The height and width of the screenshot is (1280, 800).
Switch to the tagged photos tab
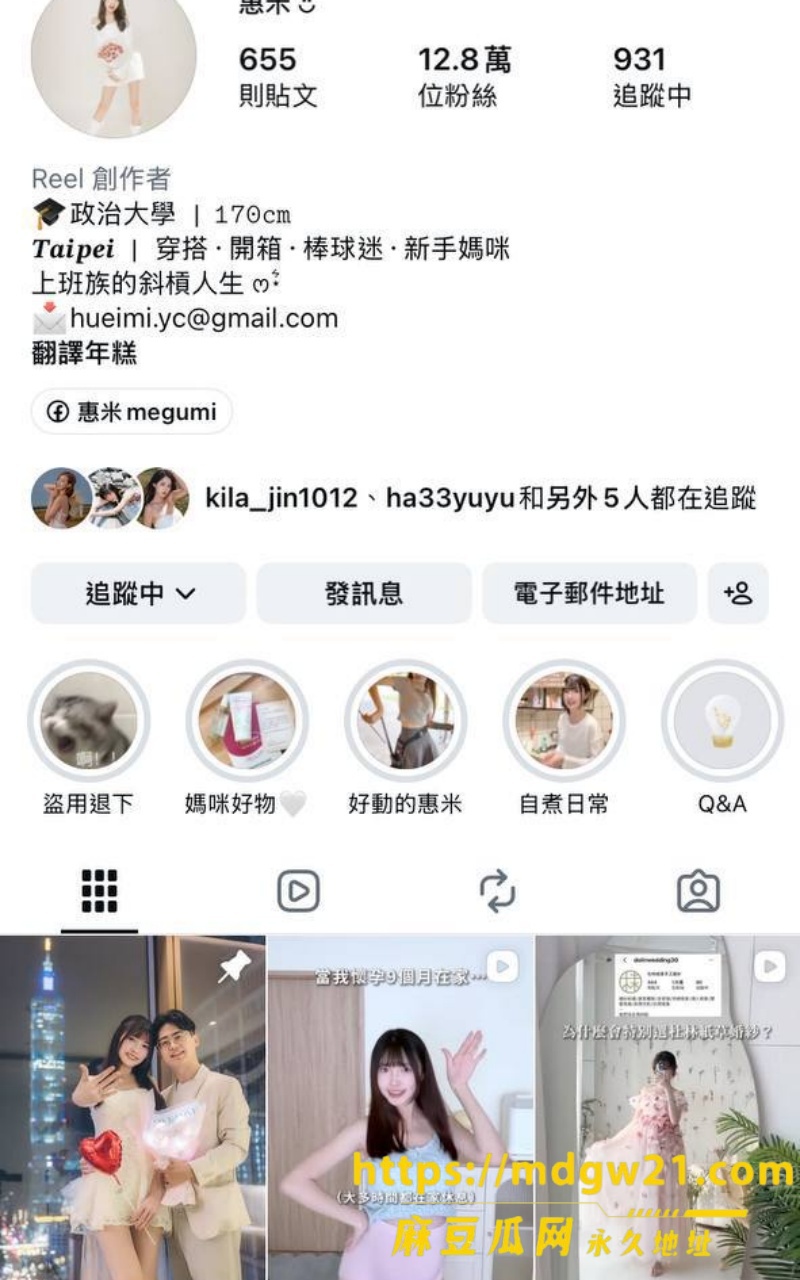(x=698, y=890)
